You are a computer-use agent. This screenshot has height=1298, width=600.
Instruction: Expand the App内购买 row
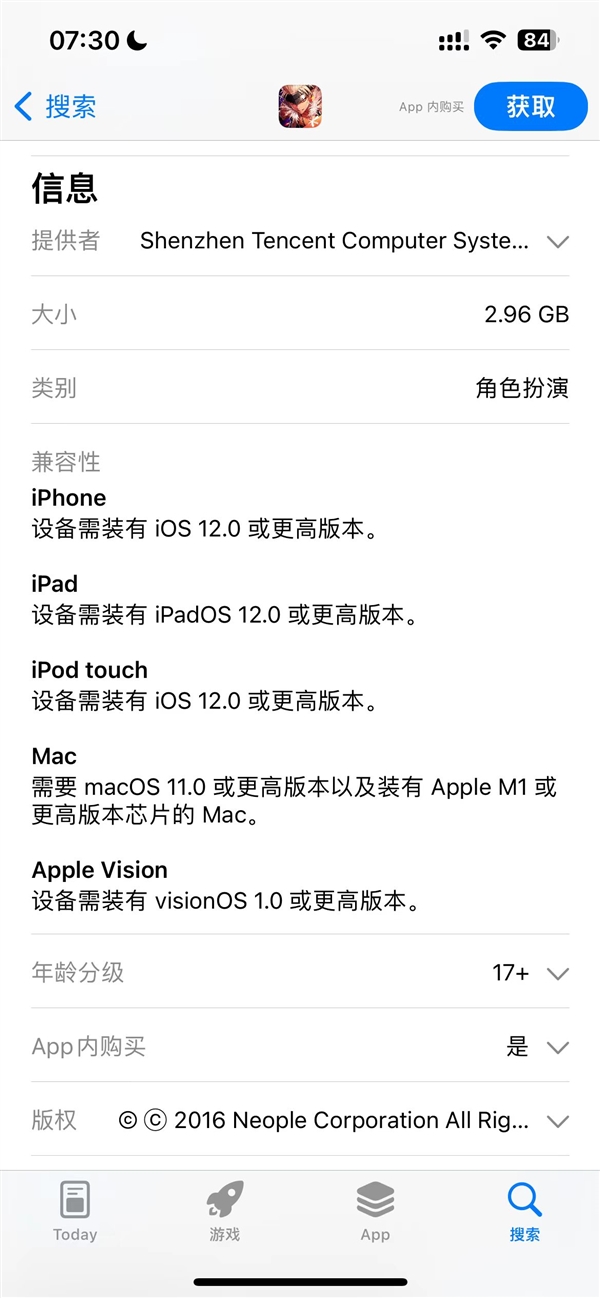tap(557, 1047)
